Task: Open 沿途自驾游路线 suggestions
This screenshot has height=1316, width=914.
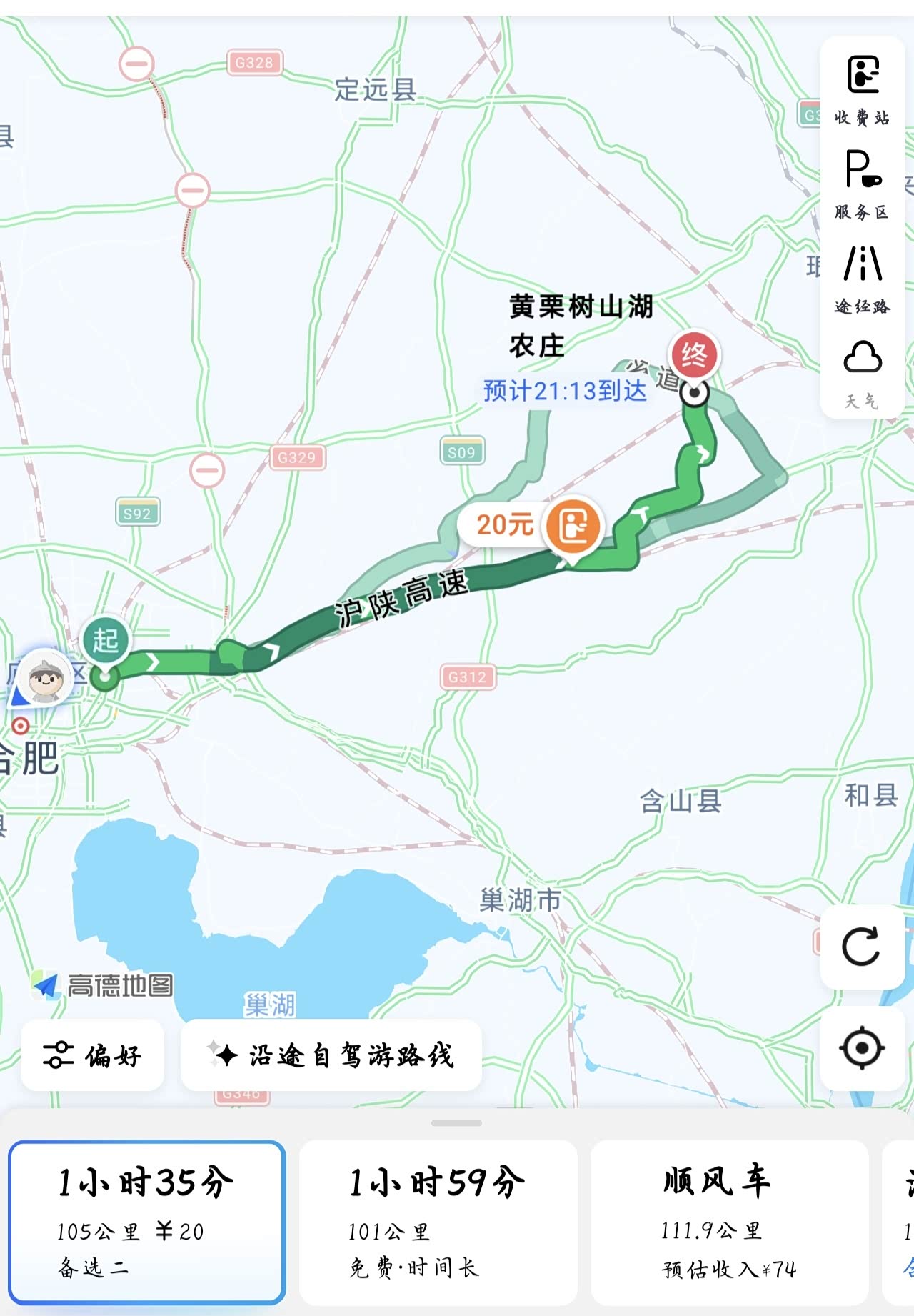Action: click(331, 1055)
